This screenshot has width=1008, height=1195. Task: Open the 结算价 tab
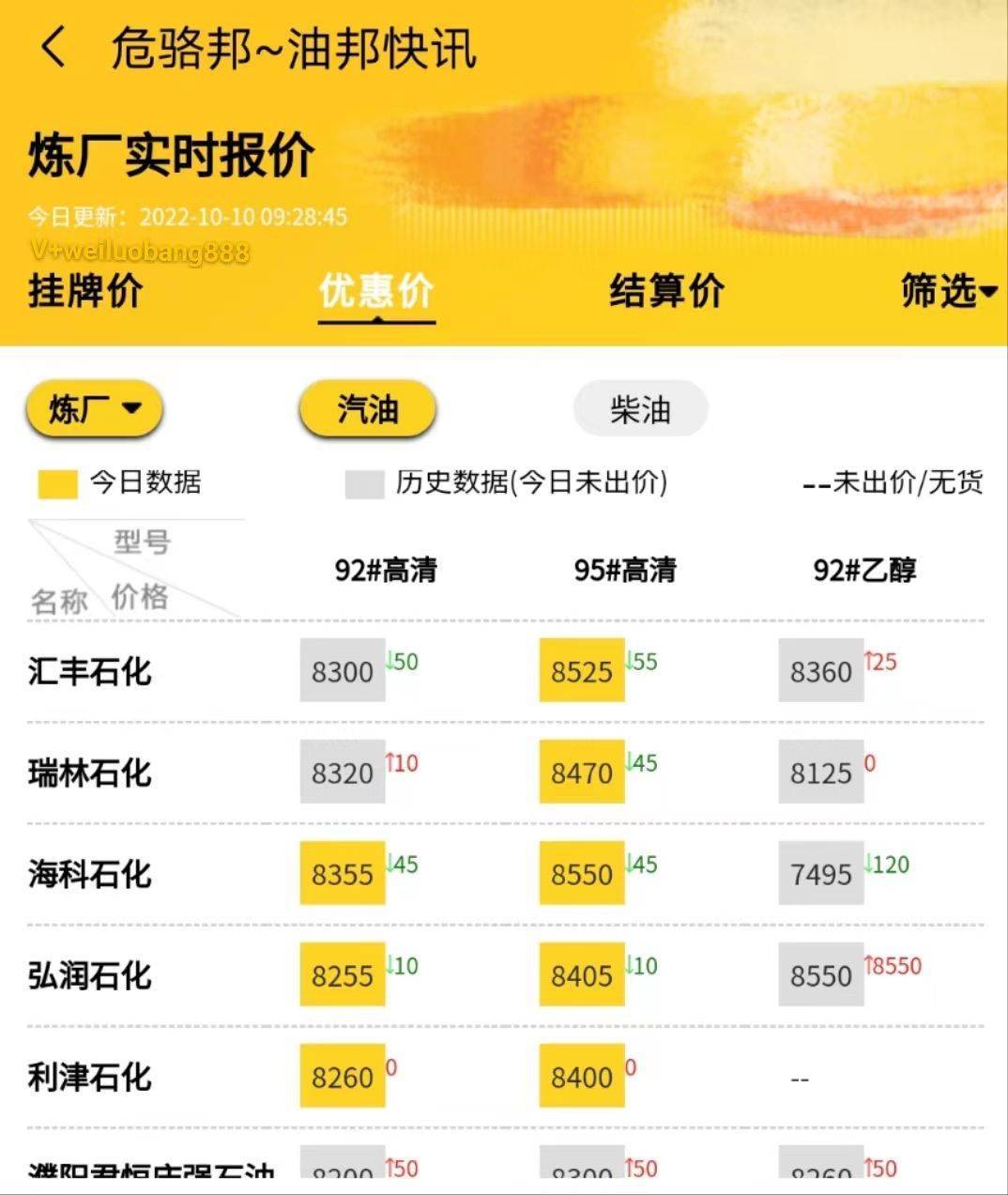pos(666,292)
